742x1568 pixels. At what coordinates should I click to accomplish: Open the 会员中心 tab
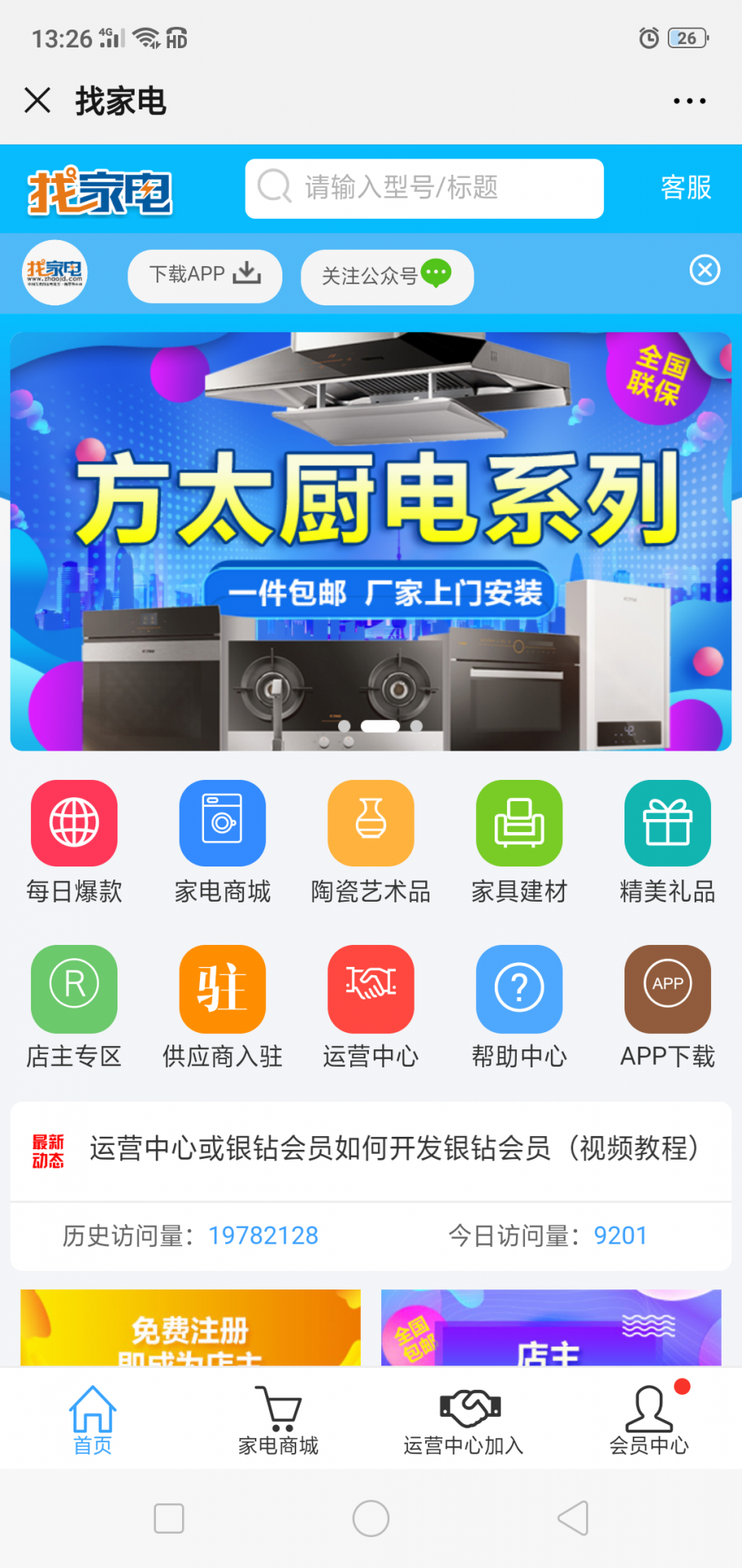coord(649,1421)
